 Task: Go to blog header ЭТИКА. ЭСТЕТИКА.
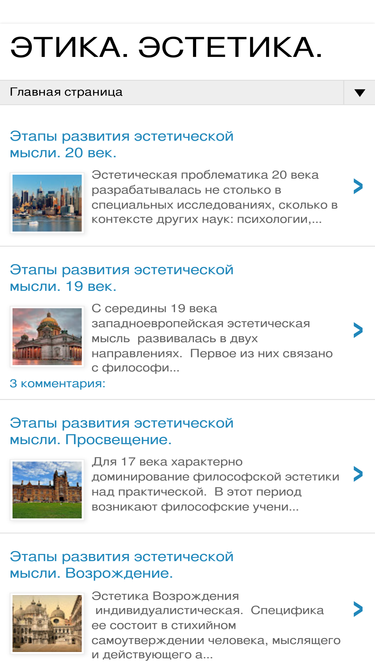(166, 47)
